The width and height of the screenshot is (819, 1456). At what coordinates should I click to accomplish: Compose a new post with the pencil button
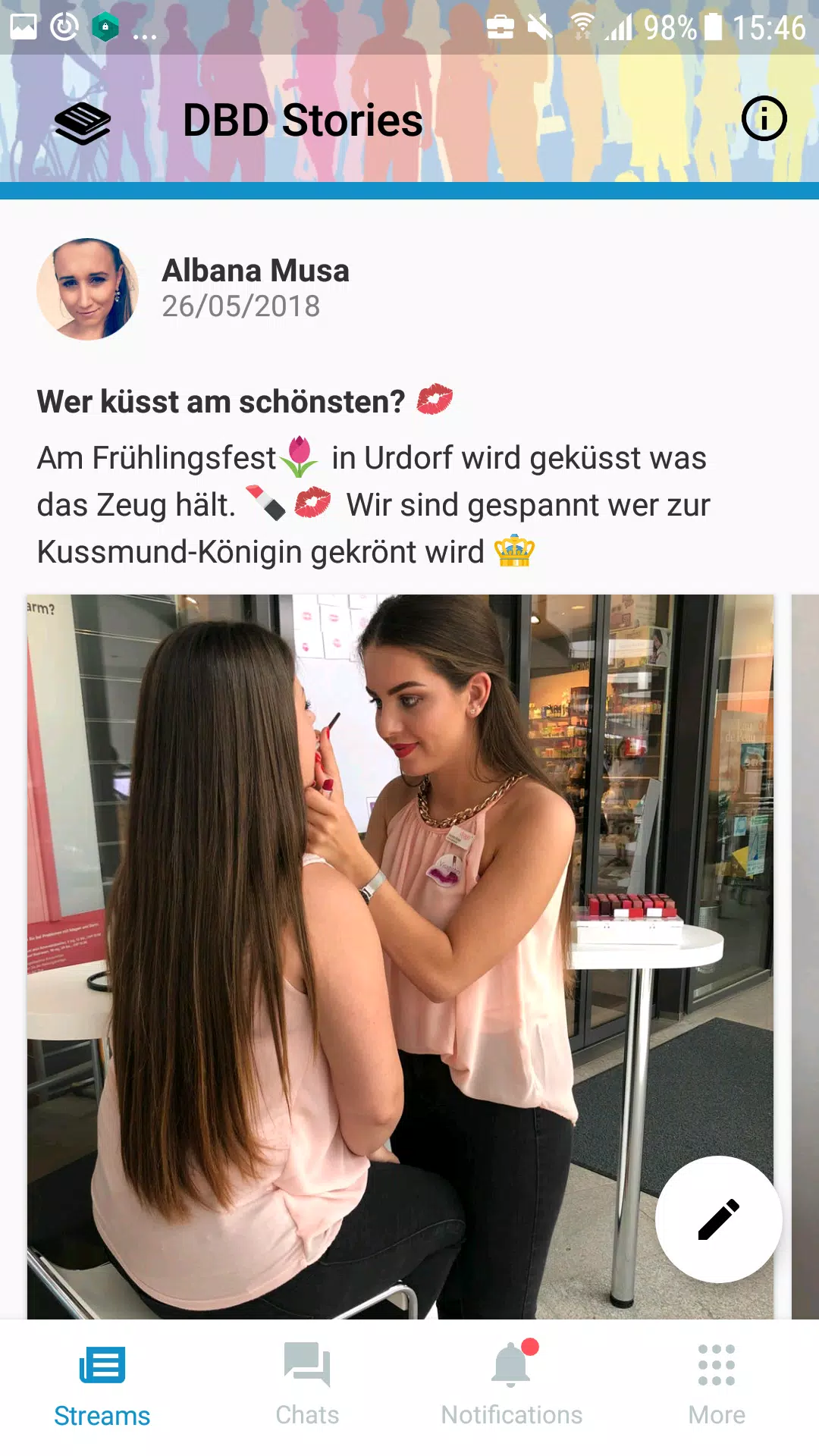coord(718,1219)
